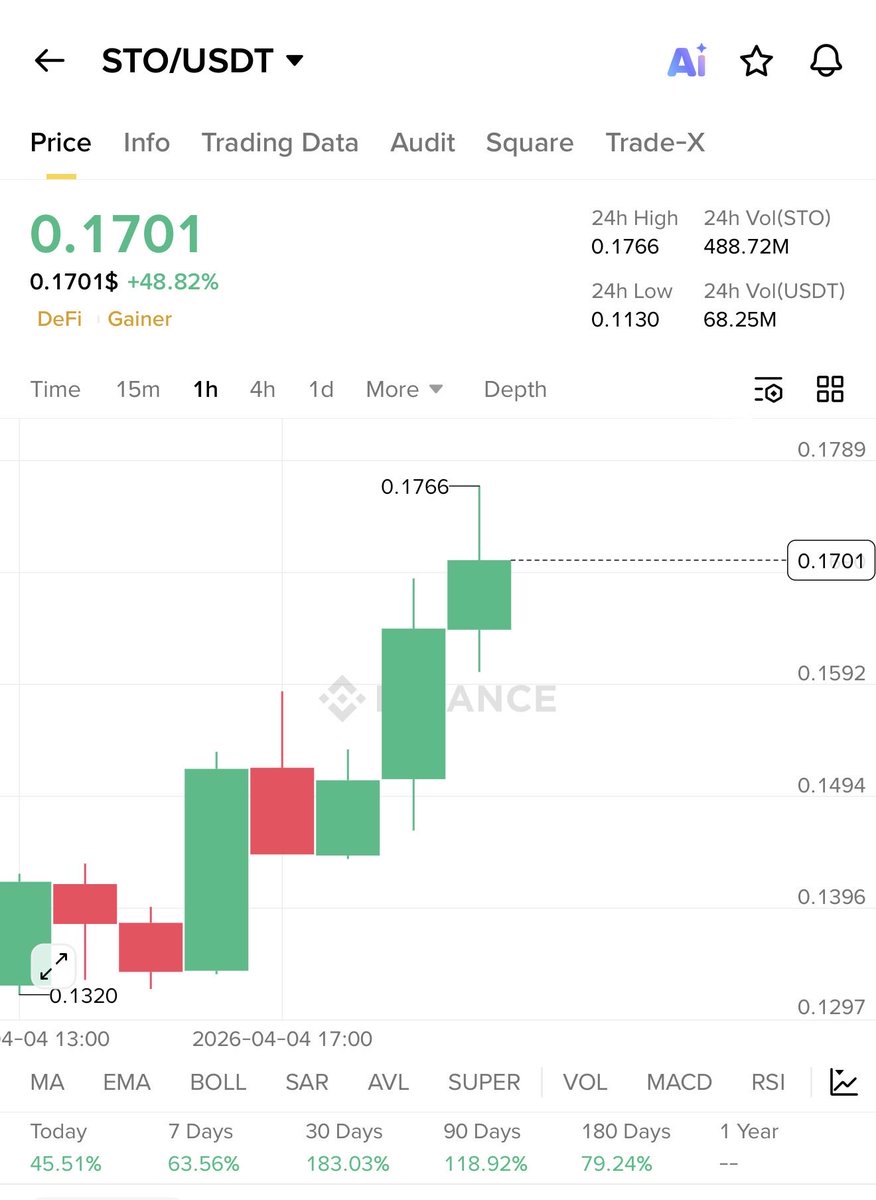Open chart settings icon
Image resolution: width=876 pixels, height=1200 pixels.
(x=768, y=390)
